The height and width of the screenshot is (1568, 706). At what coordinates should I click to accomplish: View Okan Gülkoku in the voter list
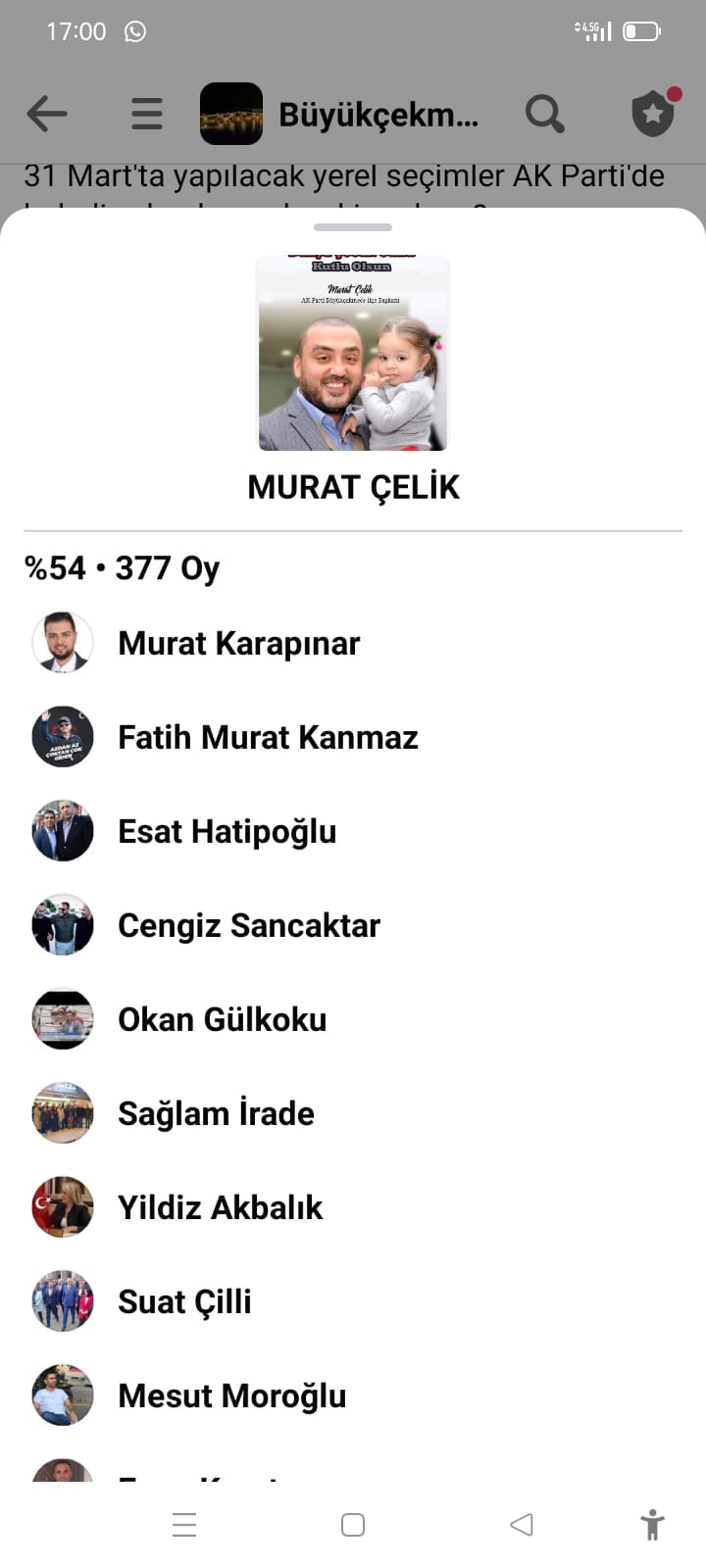(x=222, y=1020)
